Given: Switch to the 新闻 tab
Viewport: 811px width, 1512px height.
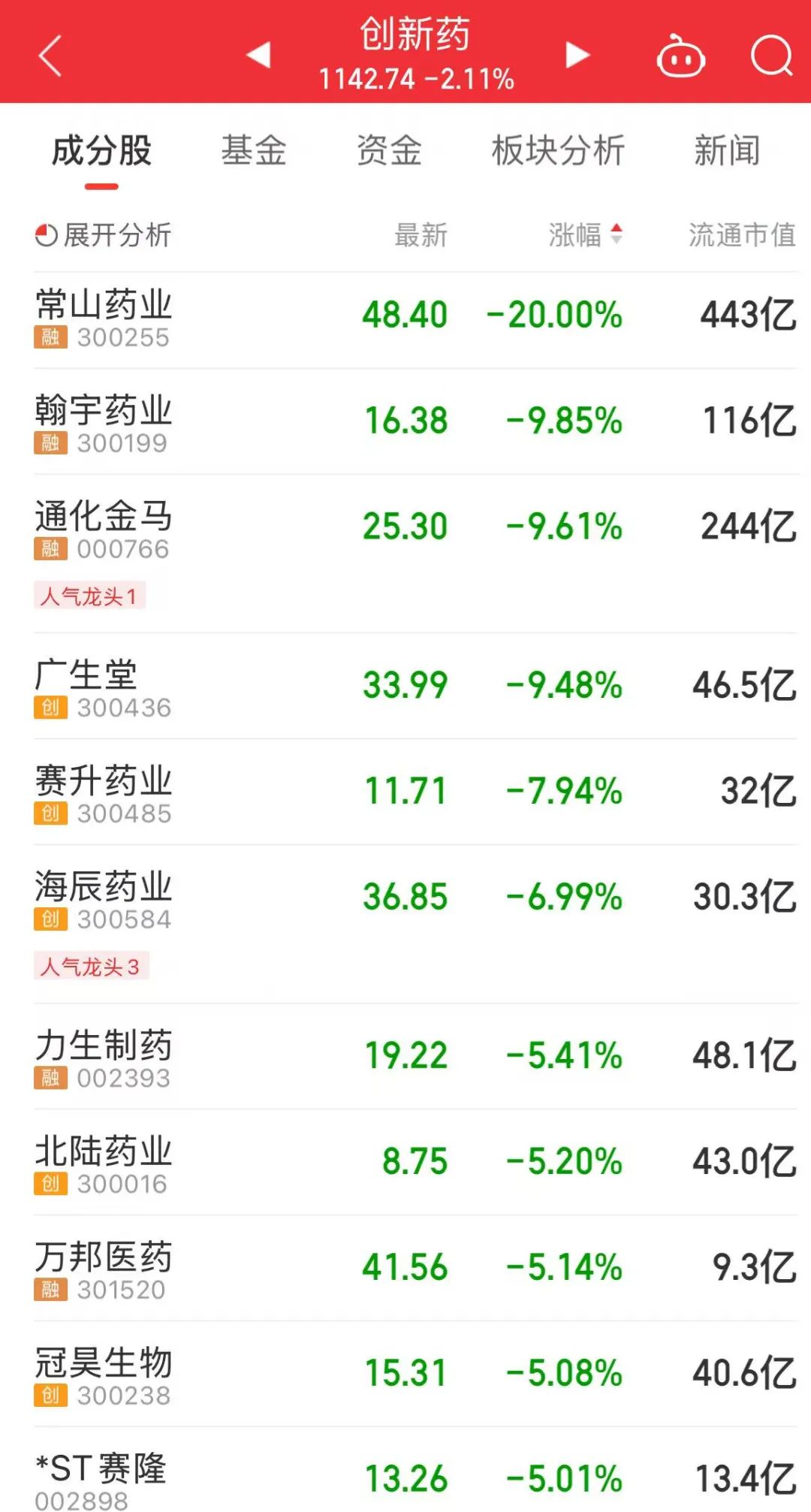Looking at the screenshot, I should (x=726, y=150).
